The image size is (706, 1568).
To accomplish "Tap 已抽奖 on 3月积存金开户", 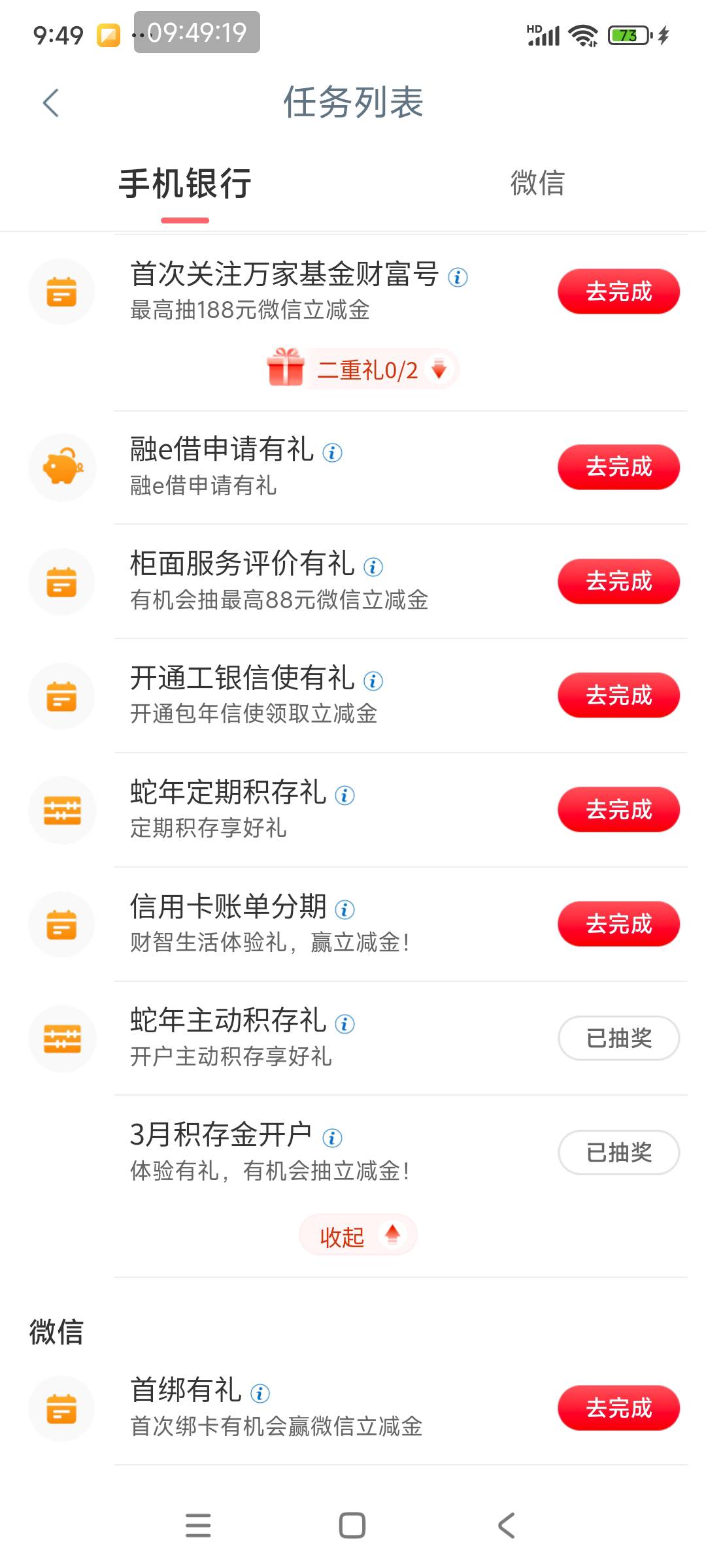I will click(618, 1152).
